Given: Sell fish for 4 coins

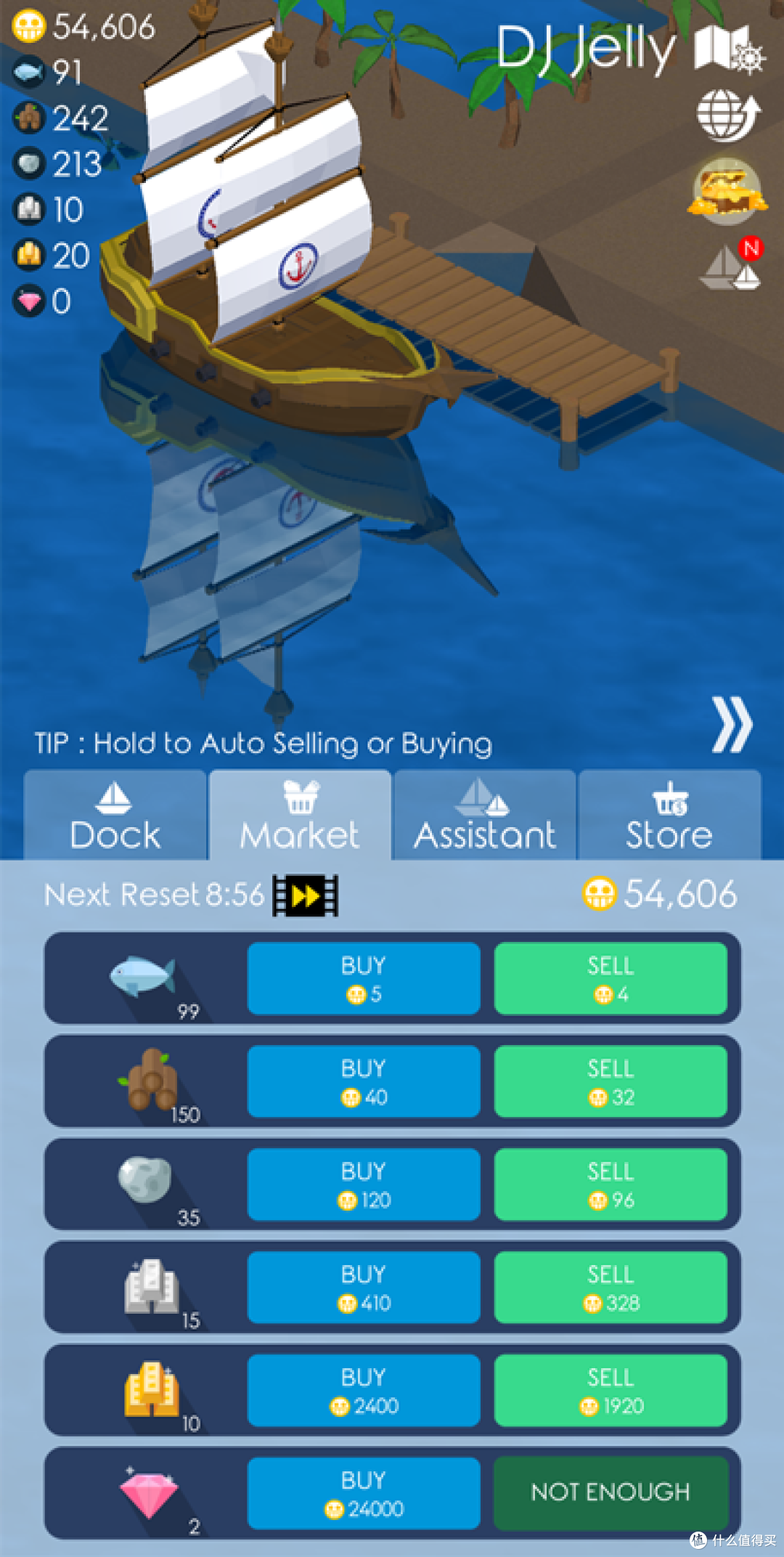Looking at the screenshot, I should pyautogui.click(x=611, y=978).
